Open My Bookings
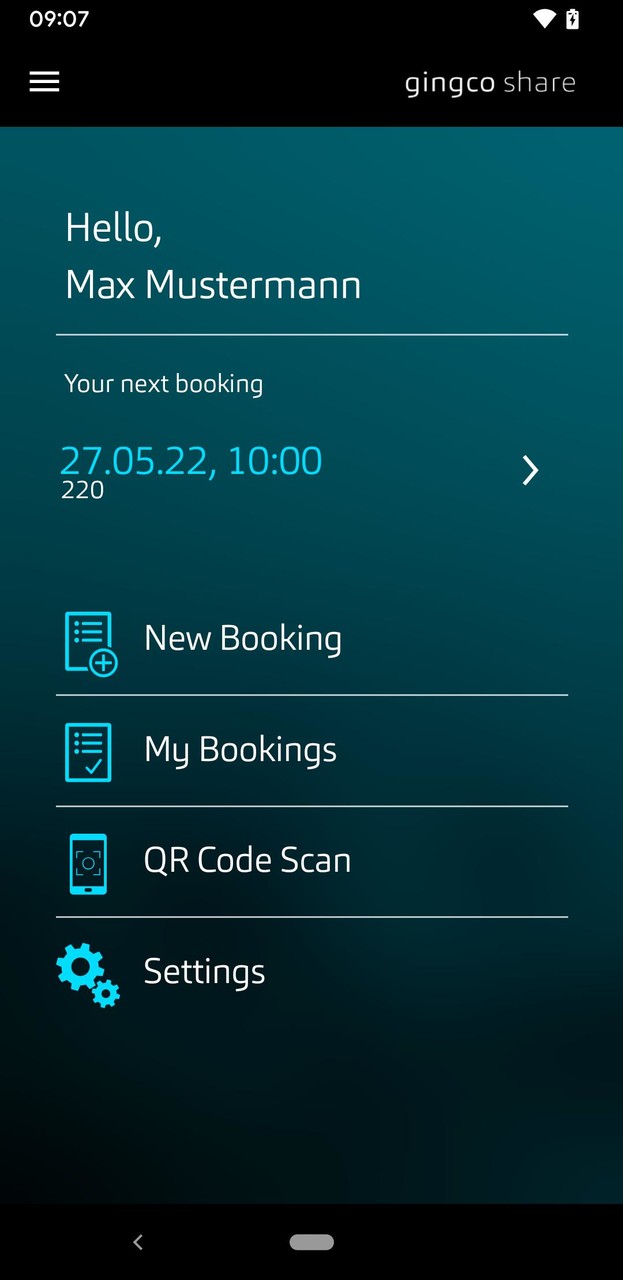This screenshot has height=1280, width=623. coord(240,750)
